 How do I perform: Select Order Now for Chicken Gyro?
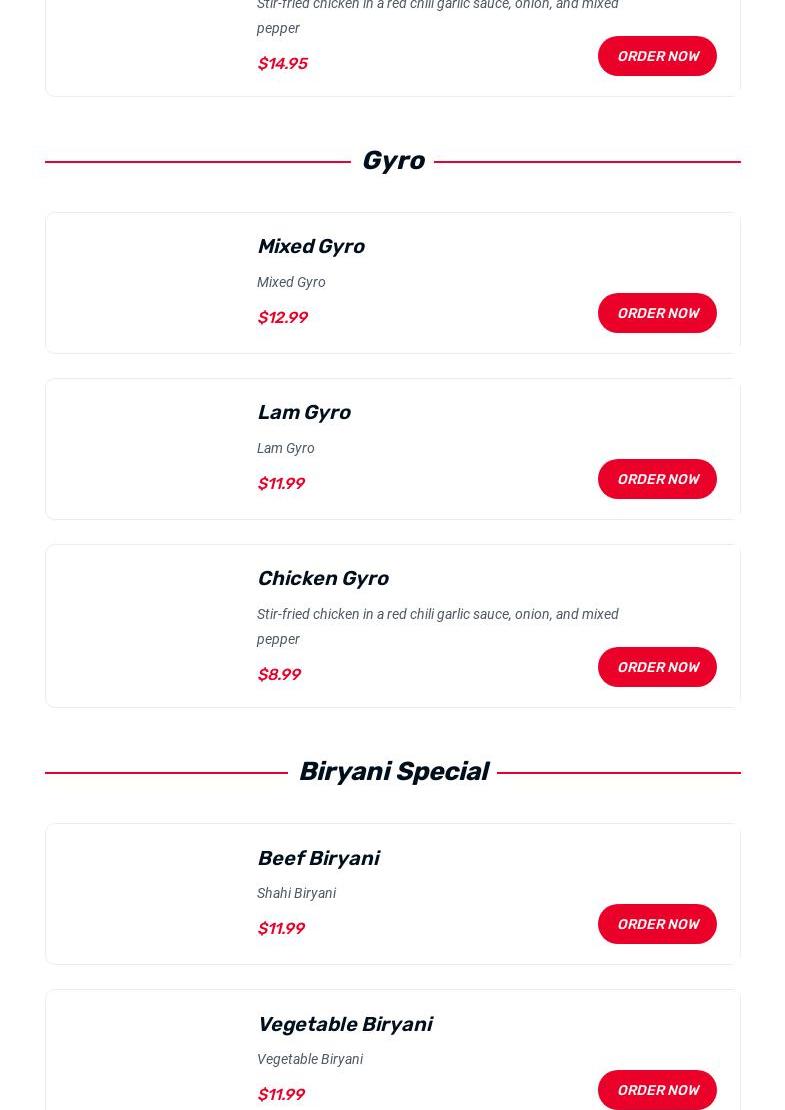657,667
